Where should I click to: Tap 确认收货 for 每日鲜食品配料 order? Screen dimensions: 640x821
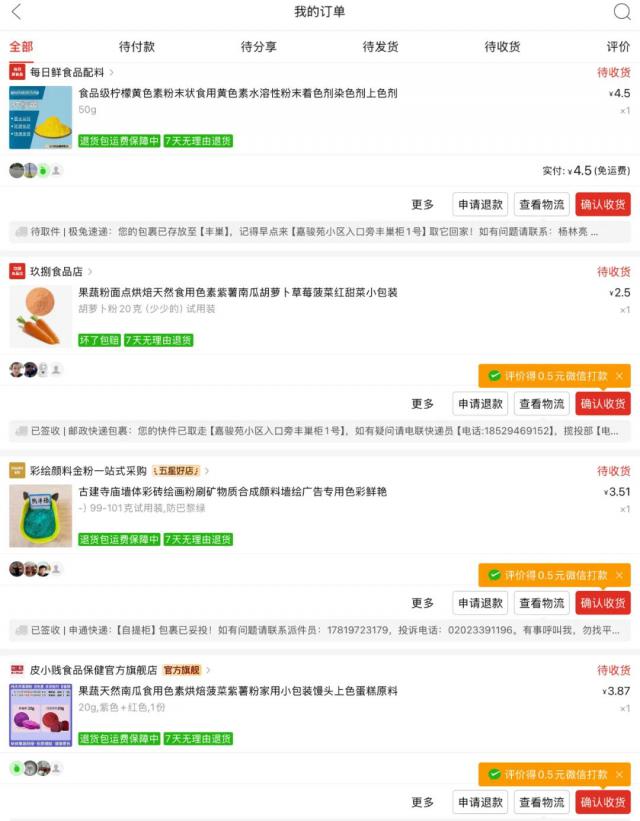(603, 204)
